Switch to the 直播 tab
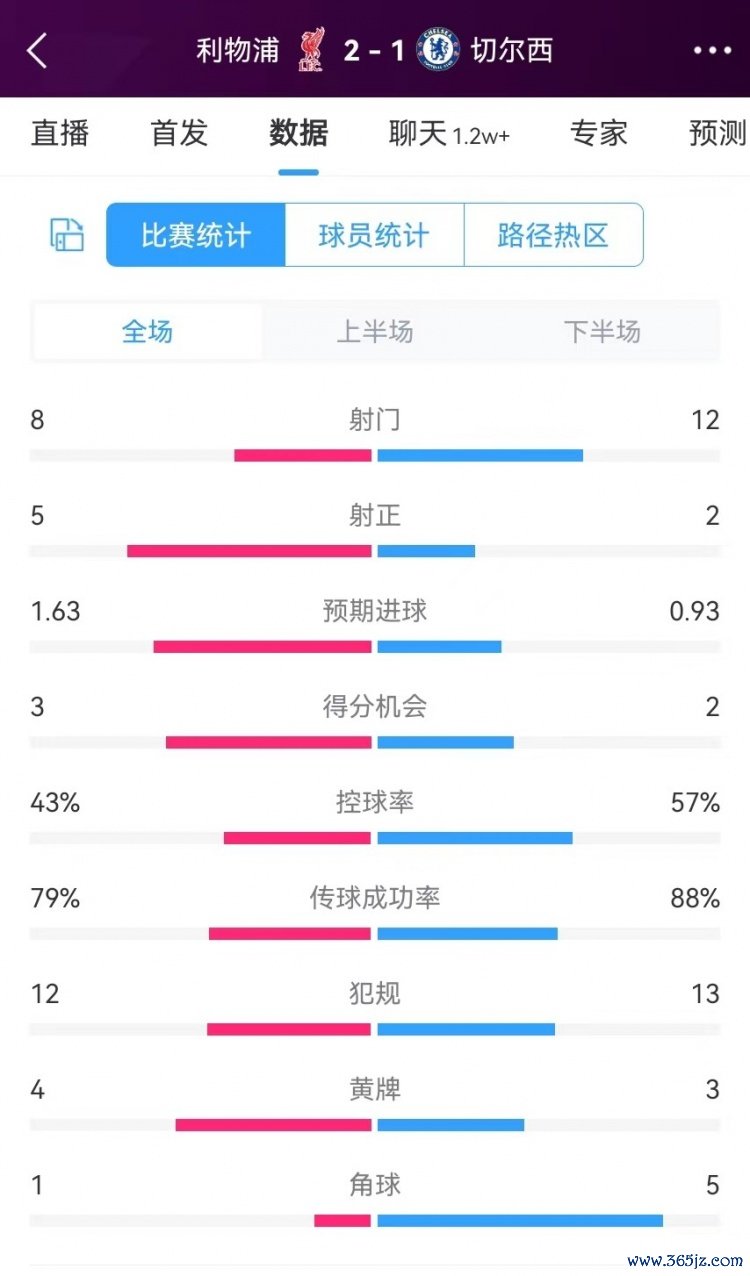The width and height of the screenshot is (750, 1276). coord(60,133)
